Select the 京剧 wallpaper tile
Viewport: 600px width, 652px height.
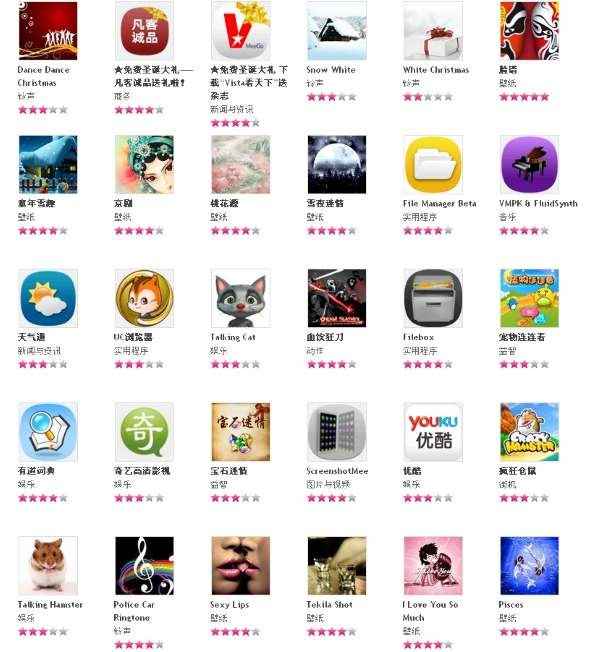[x=144, y=165]
